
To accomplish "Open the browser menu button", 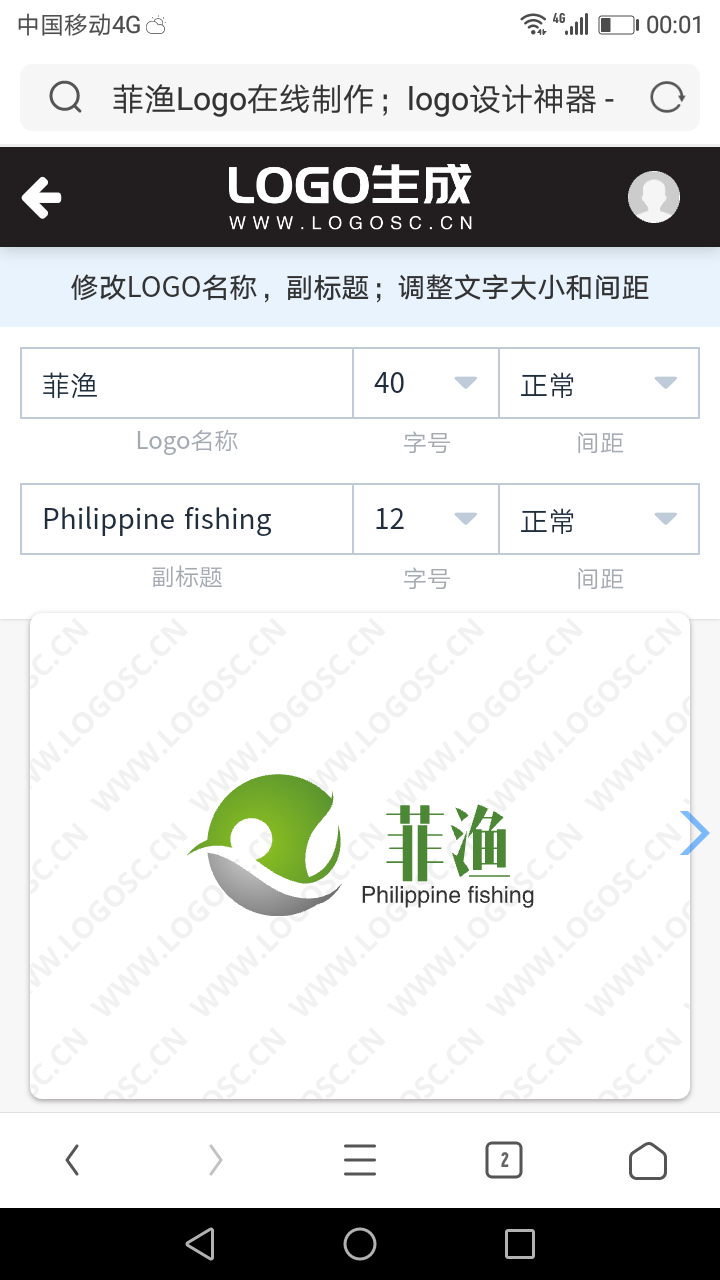I will click(360, 1160).
